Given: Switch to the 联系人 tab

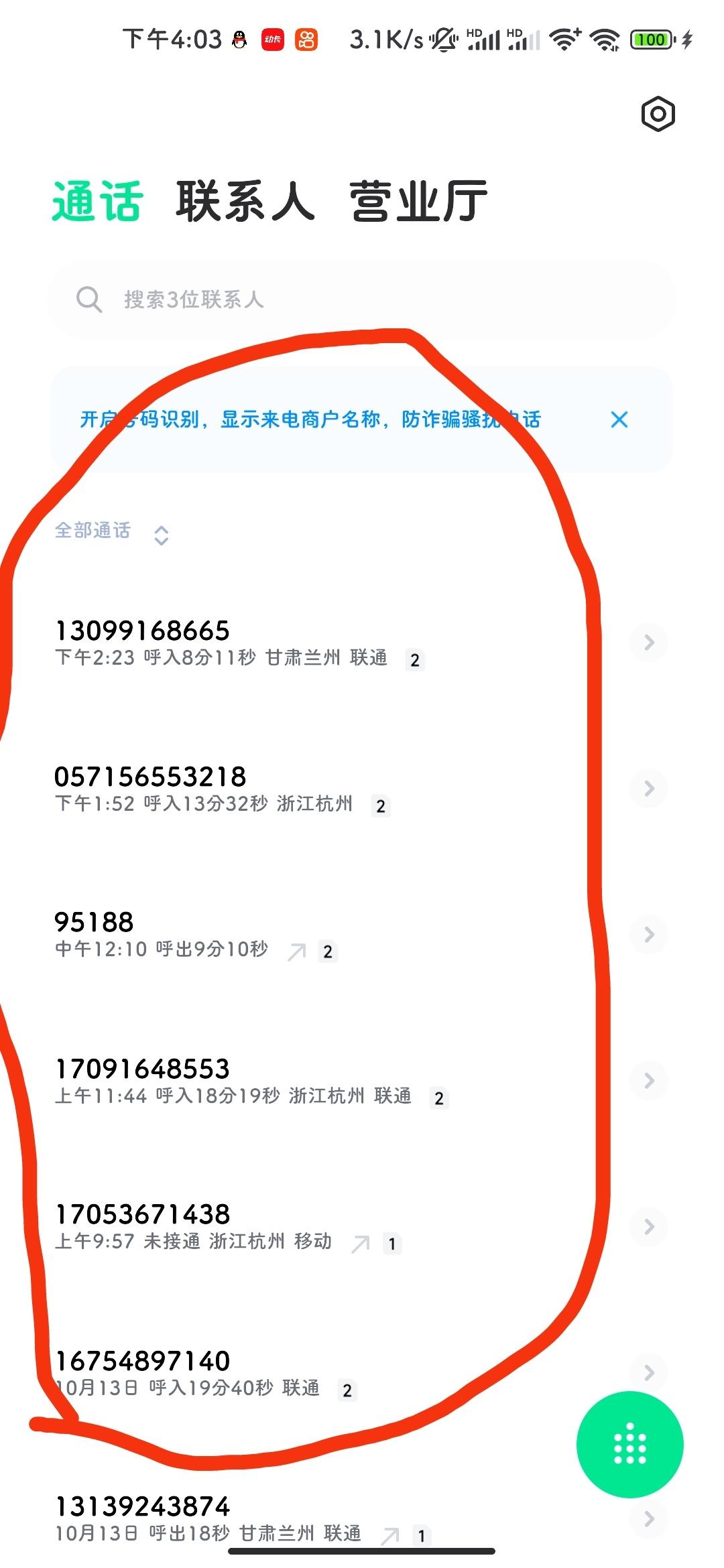Looking at the screenshot, I should coord(245,201).
